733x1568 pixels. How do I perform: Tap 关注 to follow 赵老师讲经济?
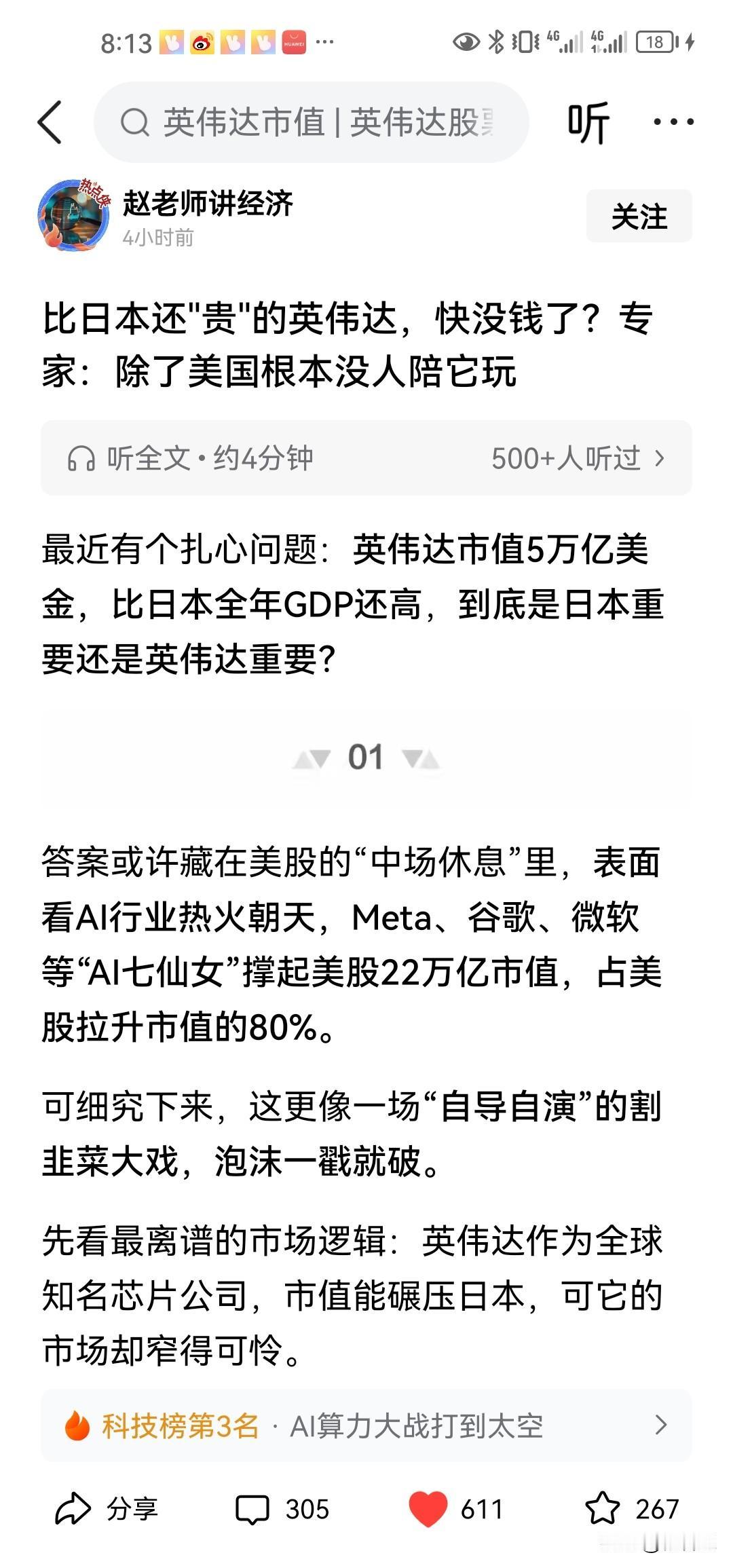pos(639,217)
